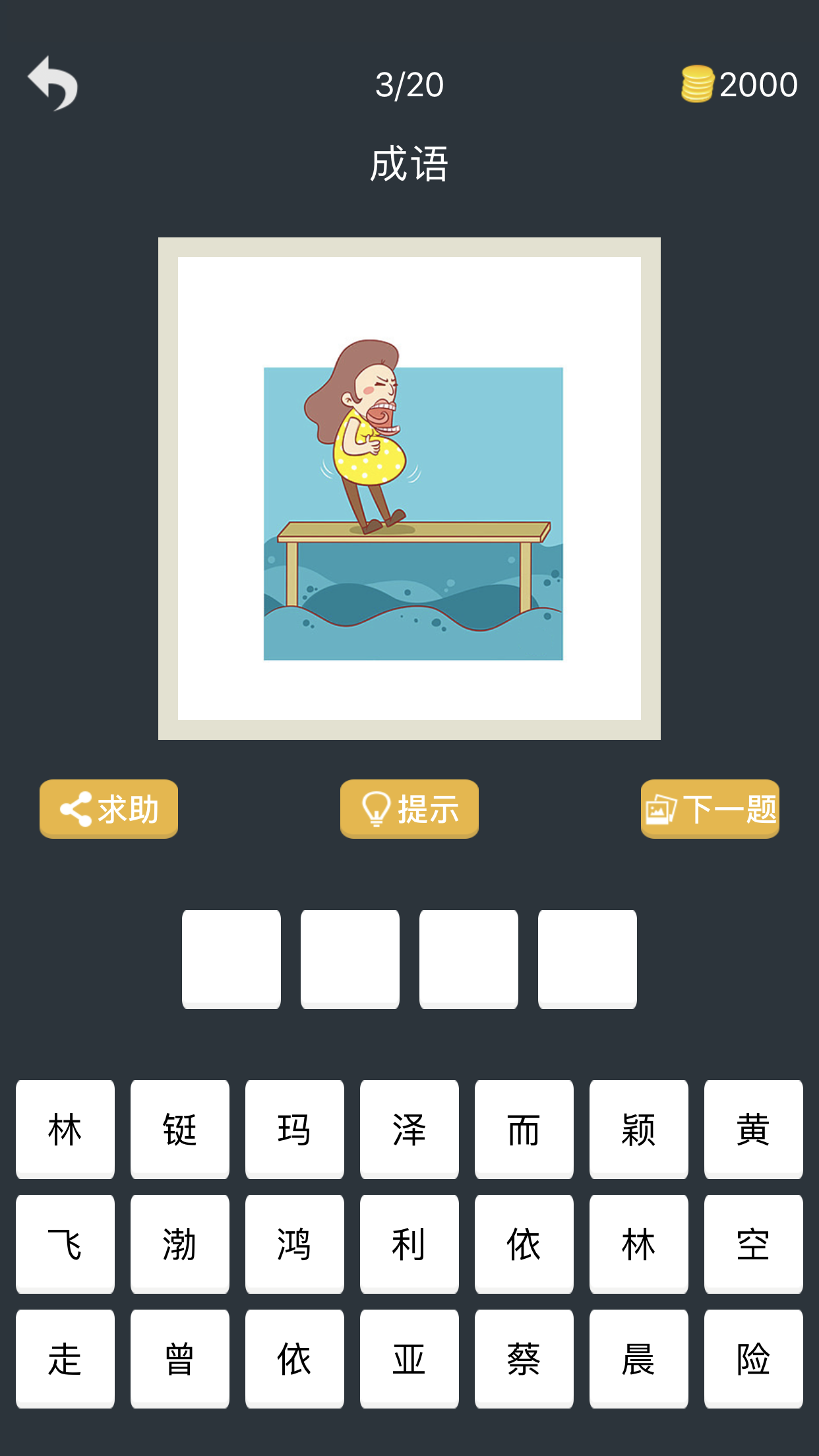Select the 而 character tile
The image size is (819, 1456).
pyautogui.click(x=524, y=1129)
